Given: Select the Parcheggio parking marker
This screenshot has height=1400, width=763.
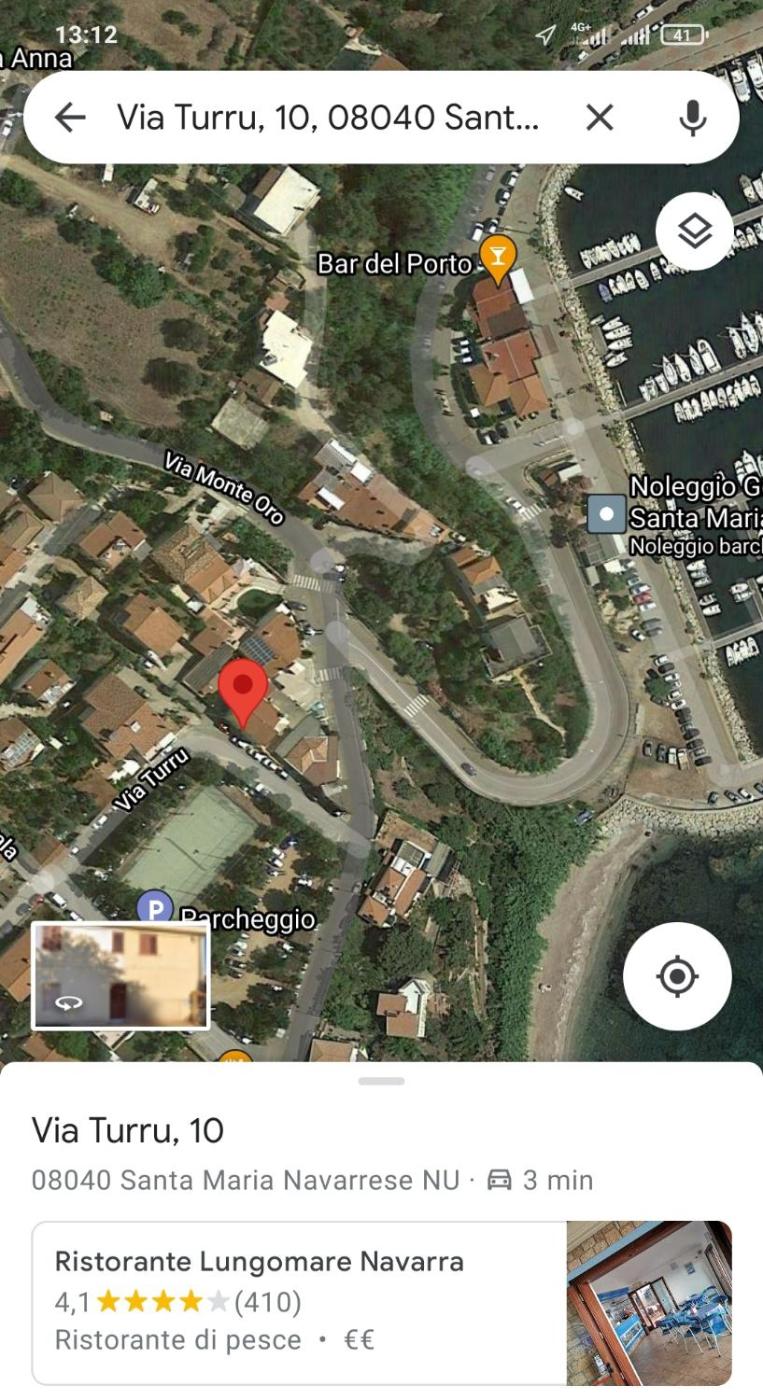Looking at the screenshot, I should click(154, 909).
